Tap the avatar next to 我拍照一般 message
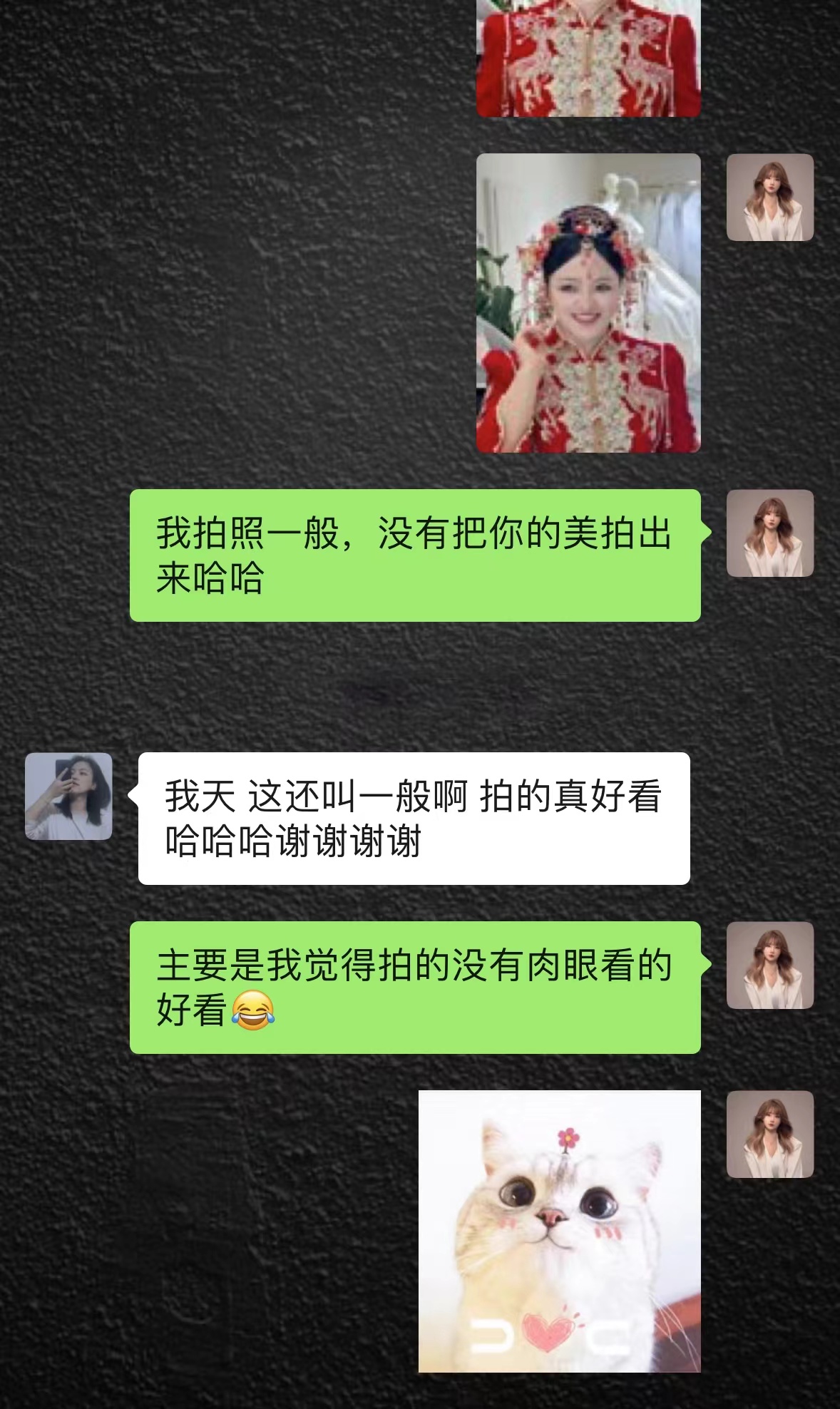Image resolution: width=840 pixels, height=1409 pixels. coord(770,533)
